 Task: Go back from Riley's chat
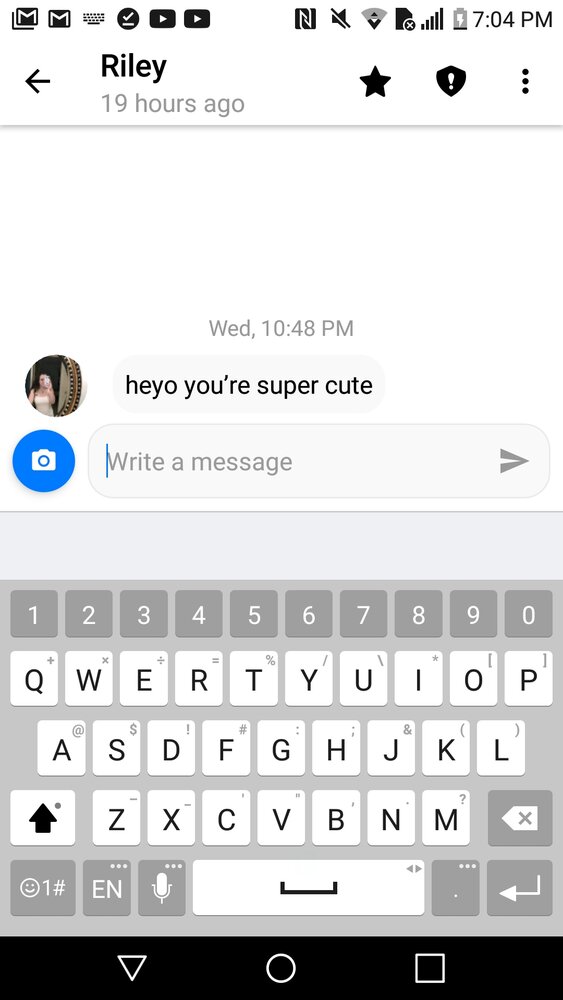(38, 82)
